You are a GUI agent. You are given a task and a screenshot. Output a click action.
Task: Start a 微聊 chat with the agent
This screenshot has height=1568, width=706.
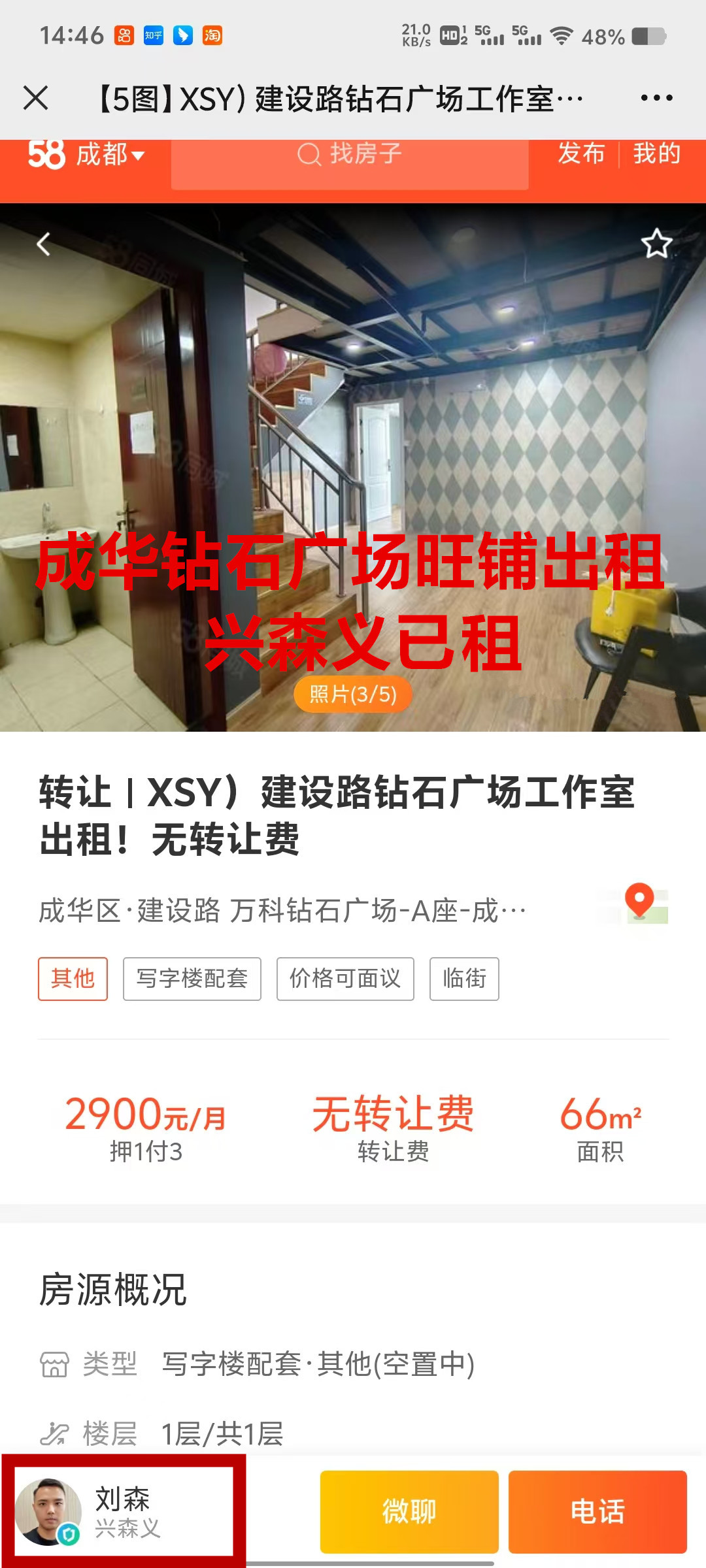coord(409,1511)
